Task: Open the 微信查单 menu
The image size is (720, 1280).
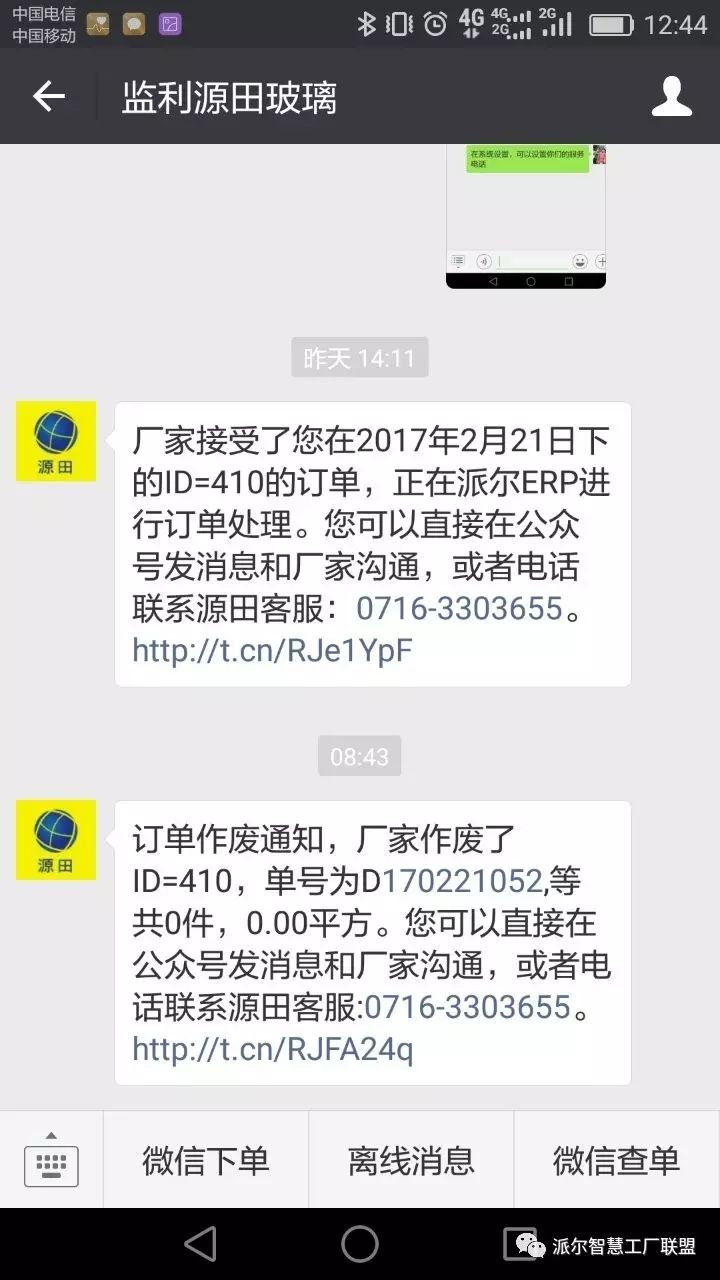Action: click(x=616, y=1161)
